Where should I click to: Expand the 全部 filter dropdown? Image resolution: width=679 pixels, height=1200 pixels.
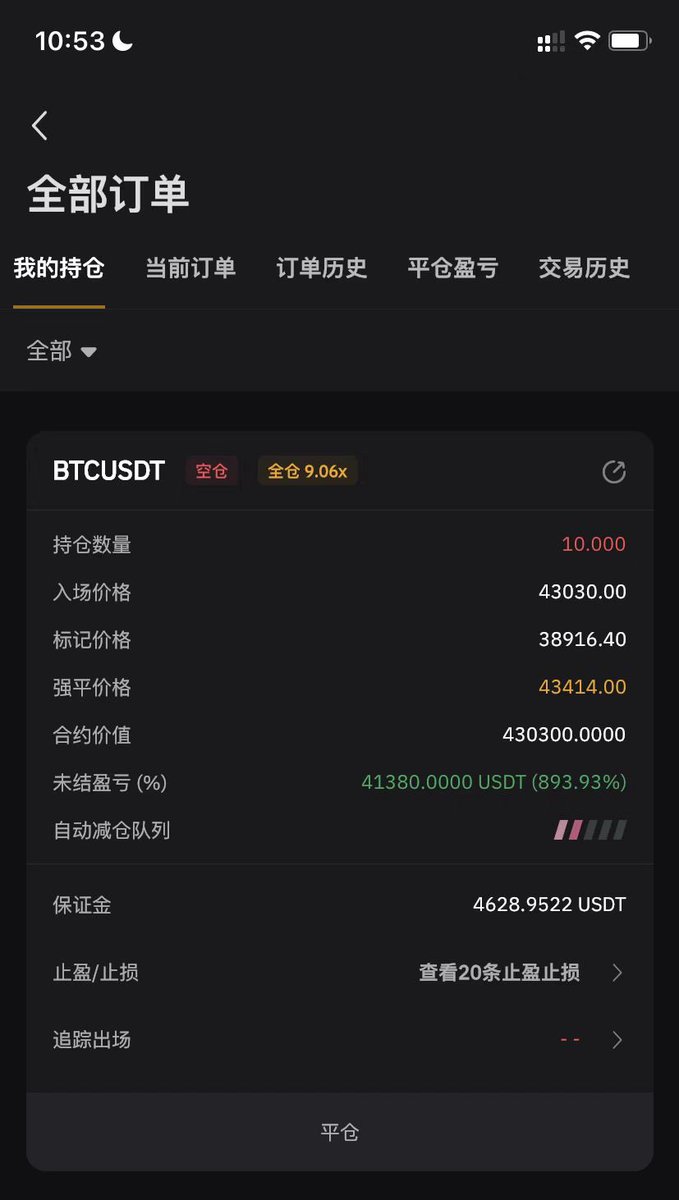tap(62, 351)
